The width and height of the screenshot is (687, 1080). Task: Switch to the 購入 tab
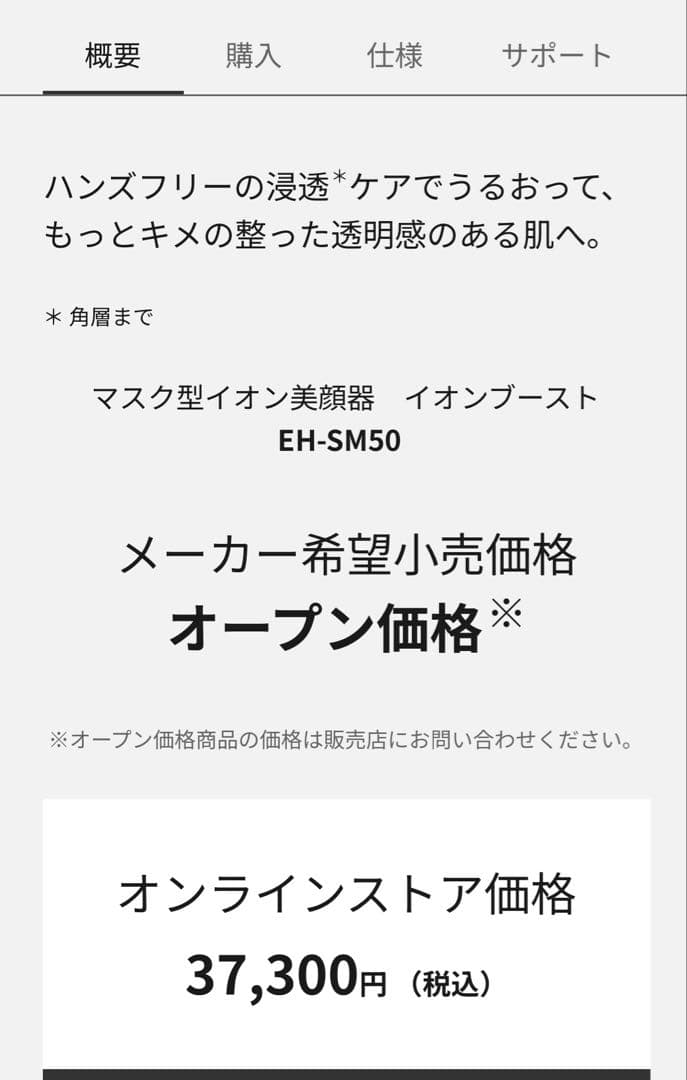coord(254,56)
